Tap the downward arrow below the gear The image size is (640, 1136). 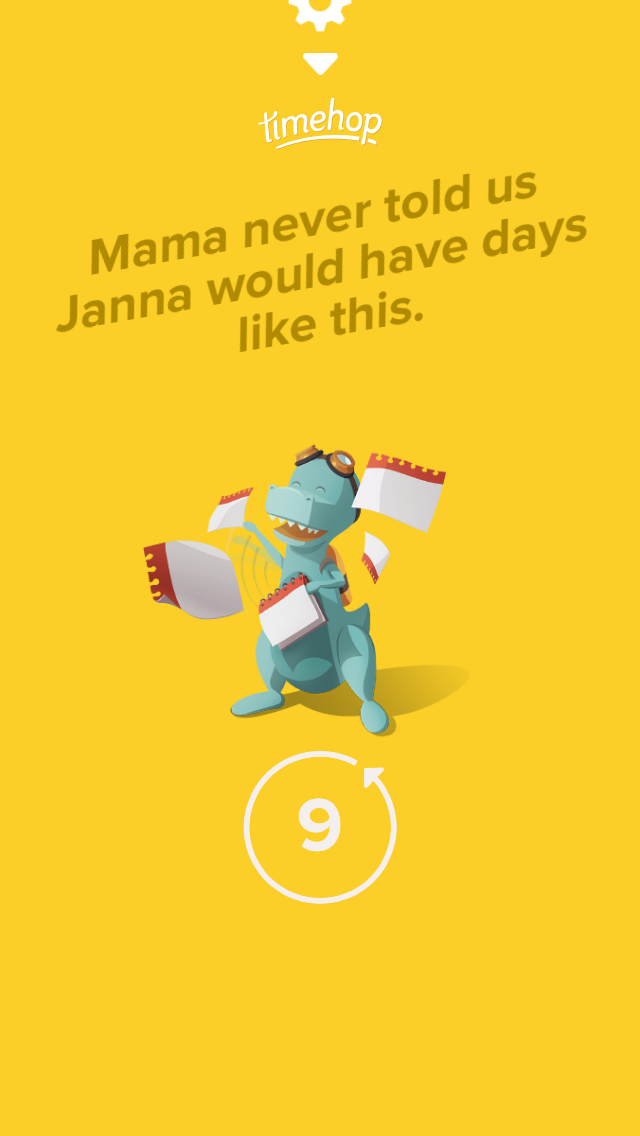tap(320, 64)
